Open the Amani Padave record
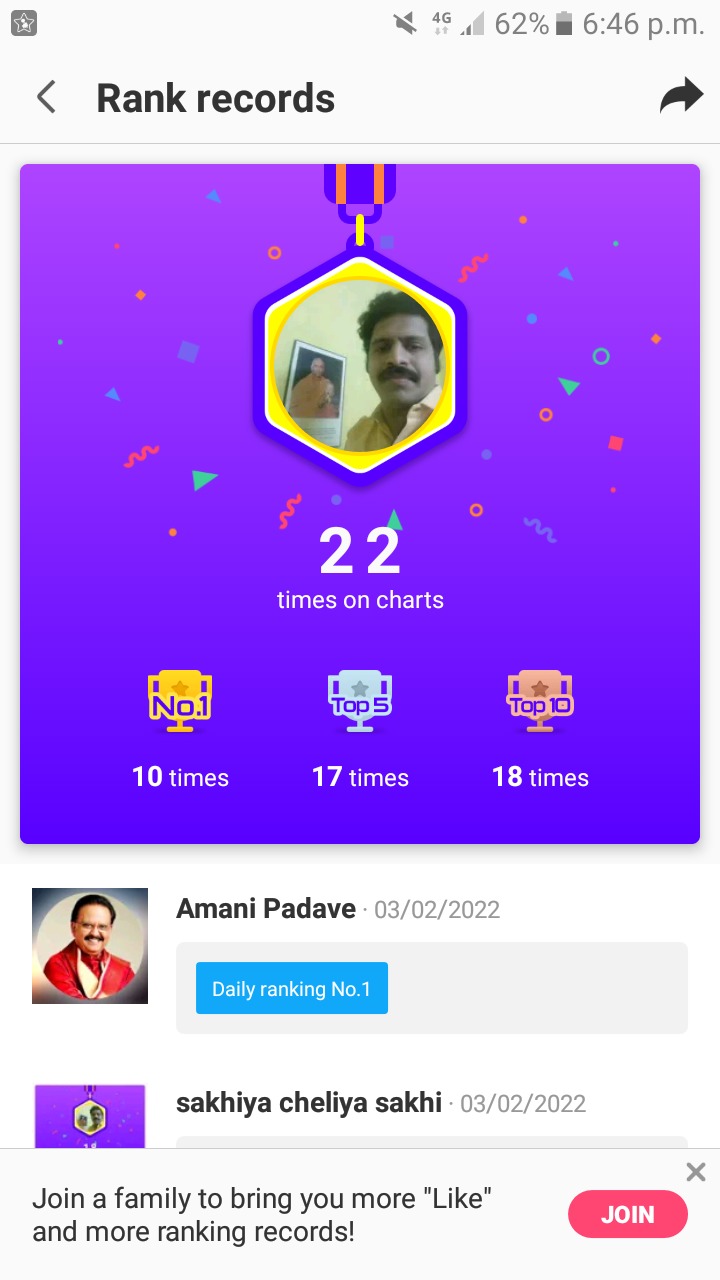720x1280 pixels. 266,909
